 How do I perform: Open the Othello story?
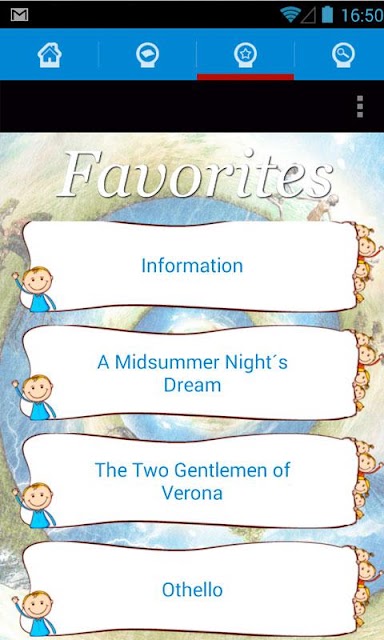(190, 589)
